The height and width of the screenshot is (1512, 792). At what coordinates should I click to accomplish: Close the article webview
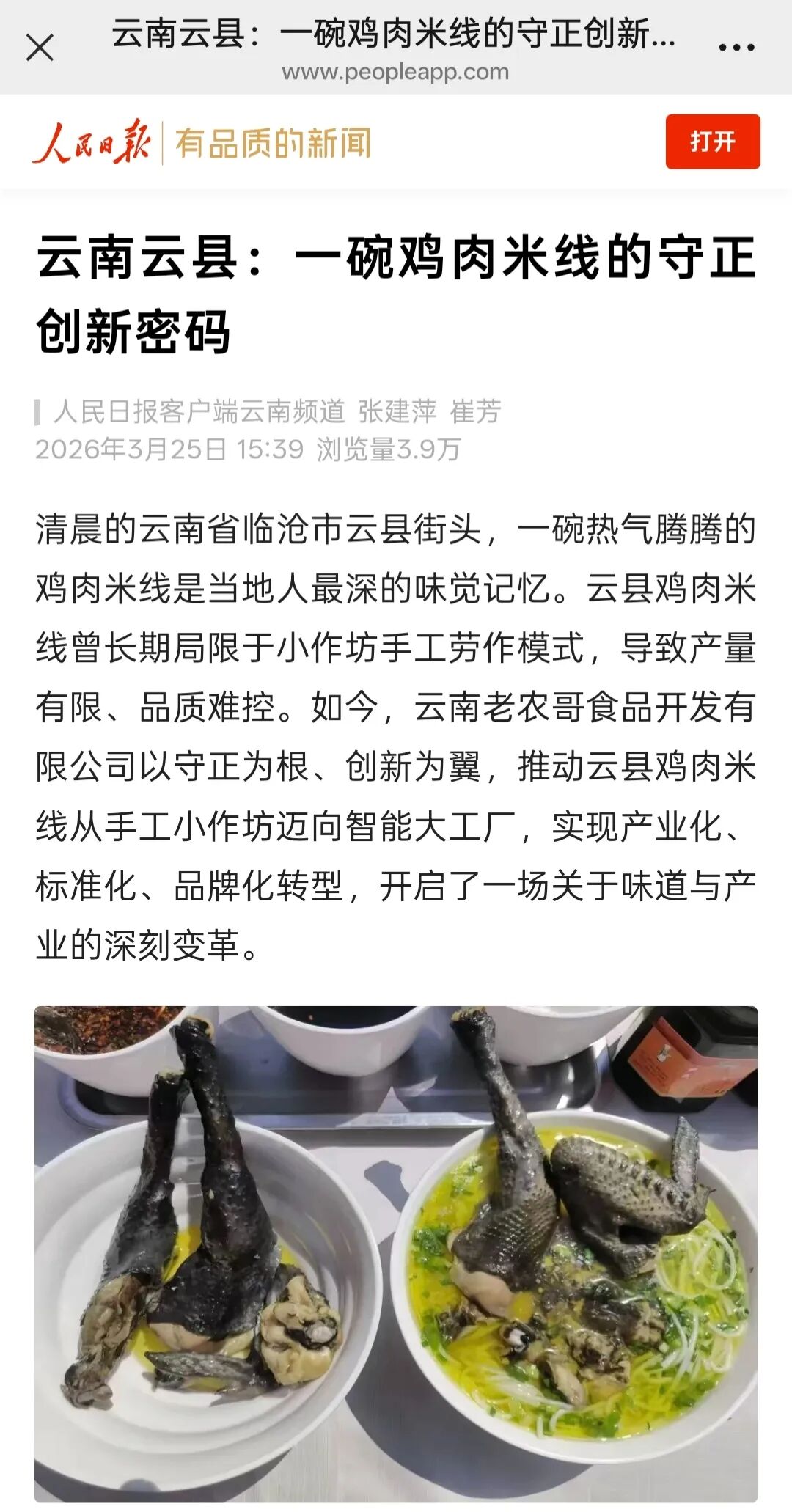pos(40,48)
